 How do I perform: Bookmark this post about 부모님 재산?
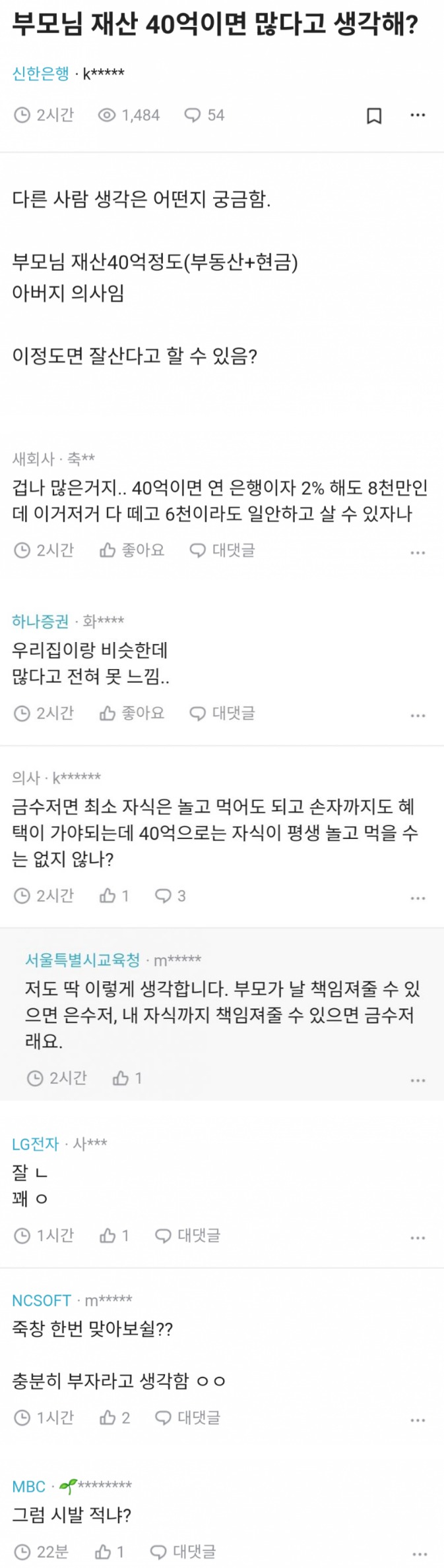click(x=374, y=116)
